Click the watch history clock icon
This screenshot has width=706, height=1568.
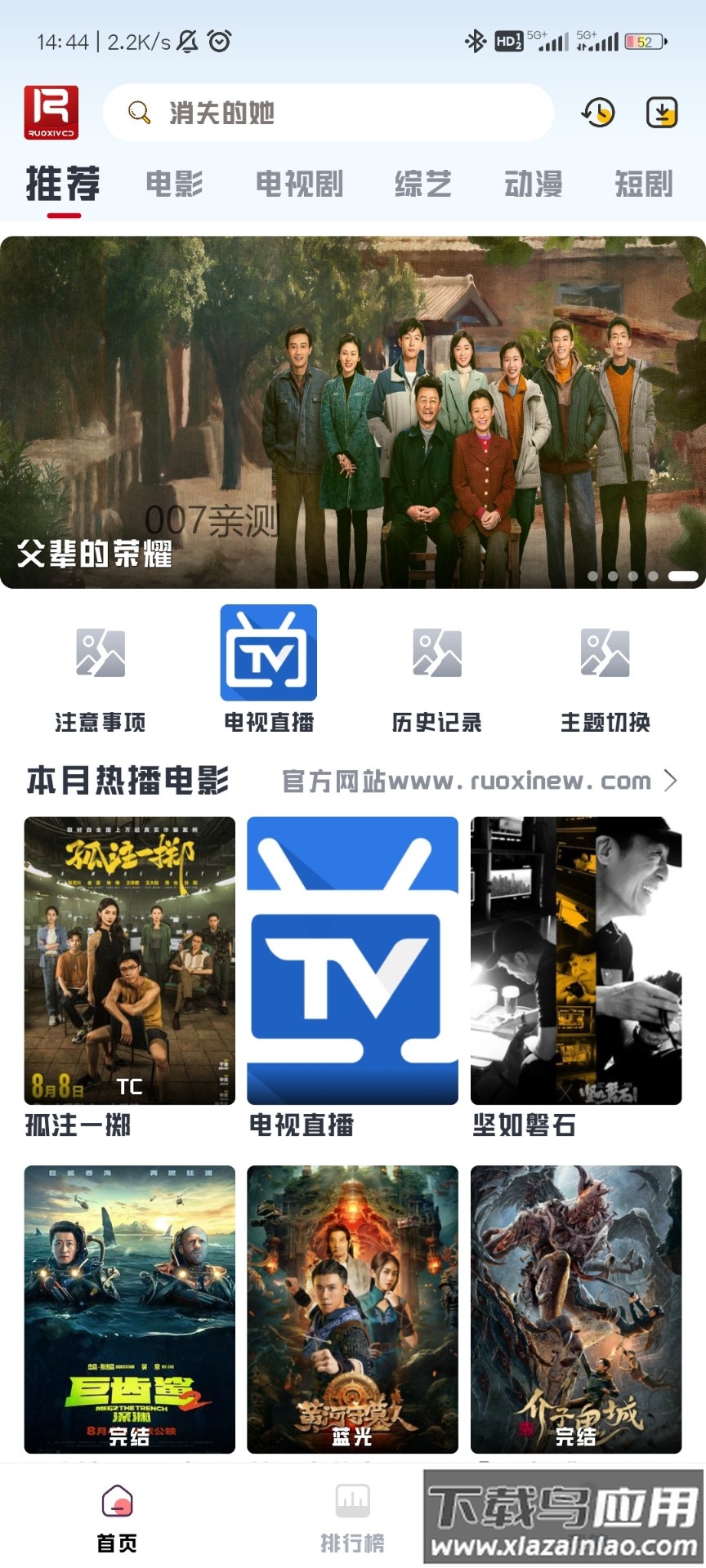[597, 114]
